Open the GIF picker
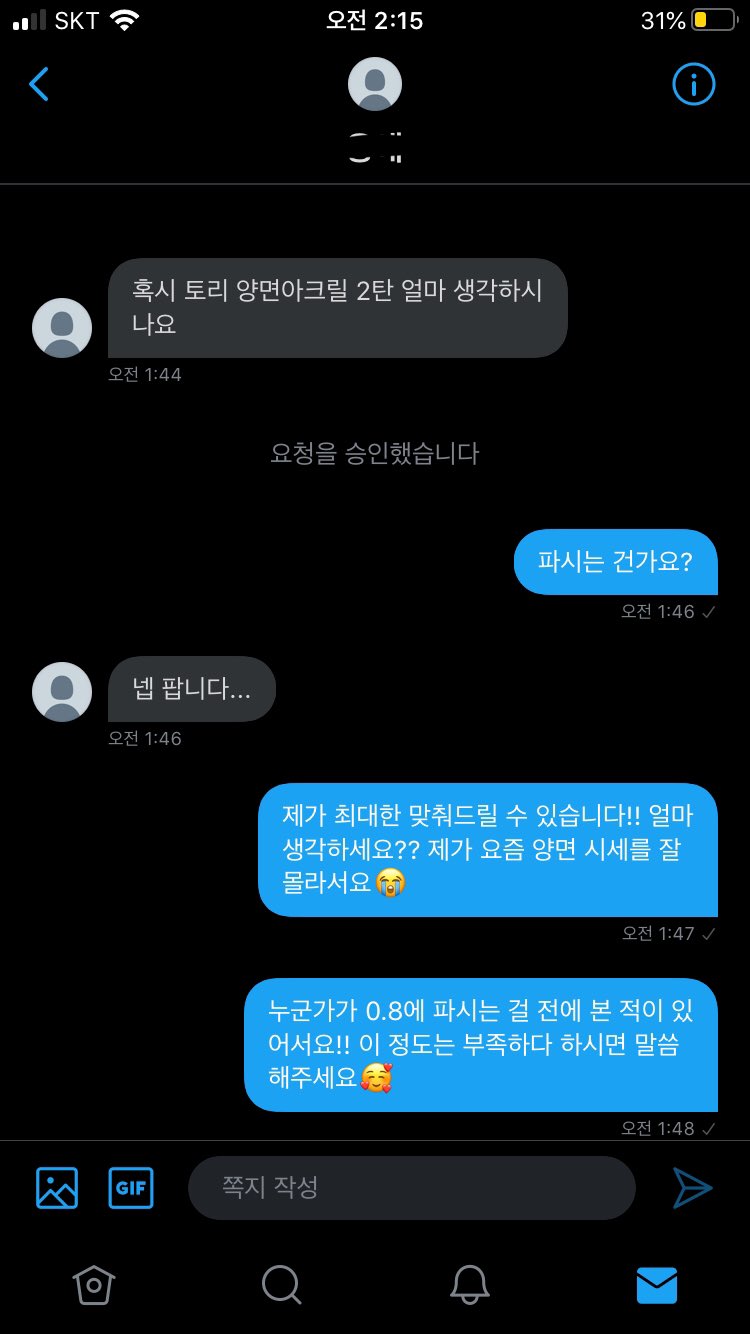Viewport: 750px width, 1334px height. 131,1188
